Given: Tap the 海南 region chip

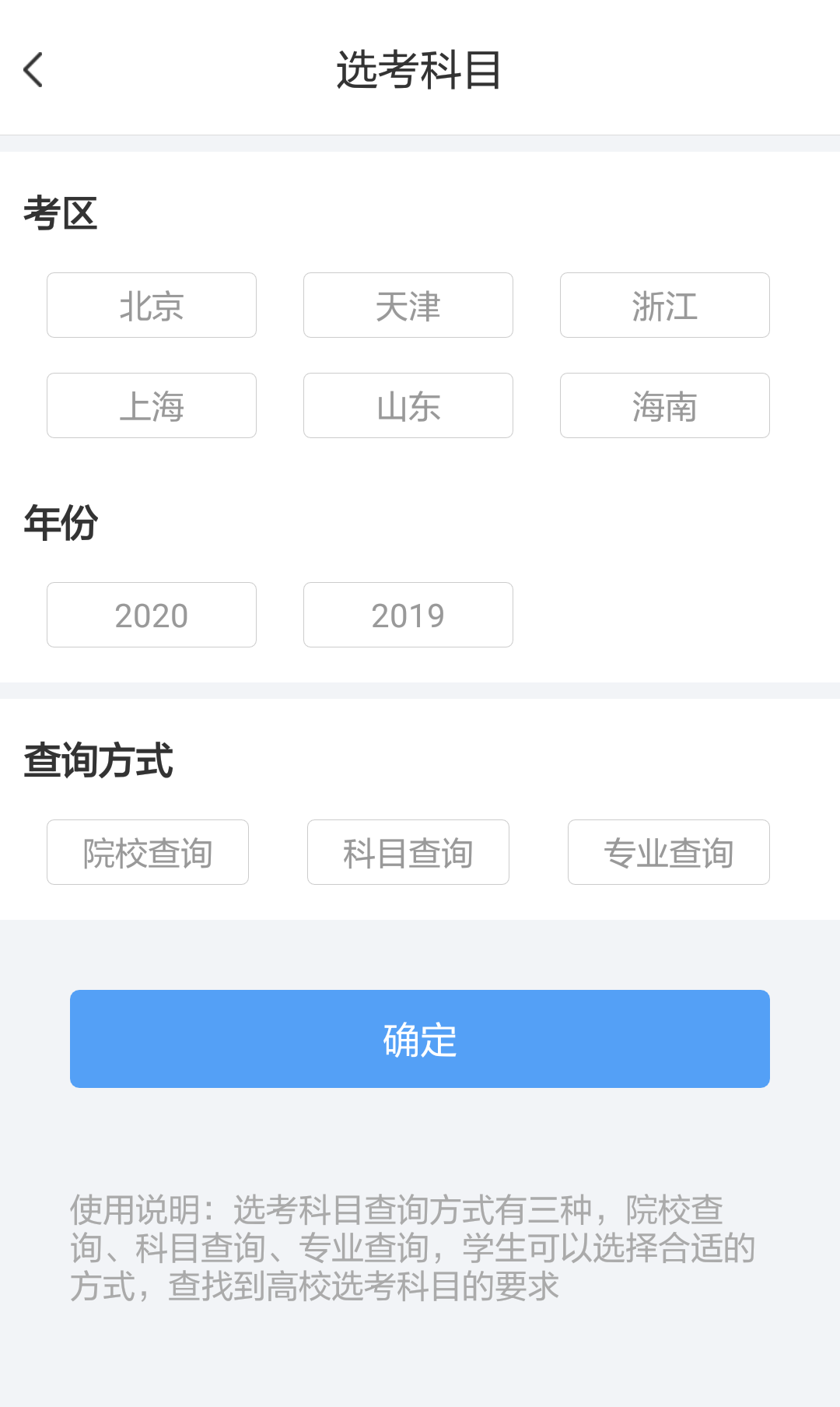Looking at the screenshot, I should coord(665,405).
